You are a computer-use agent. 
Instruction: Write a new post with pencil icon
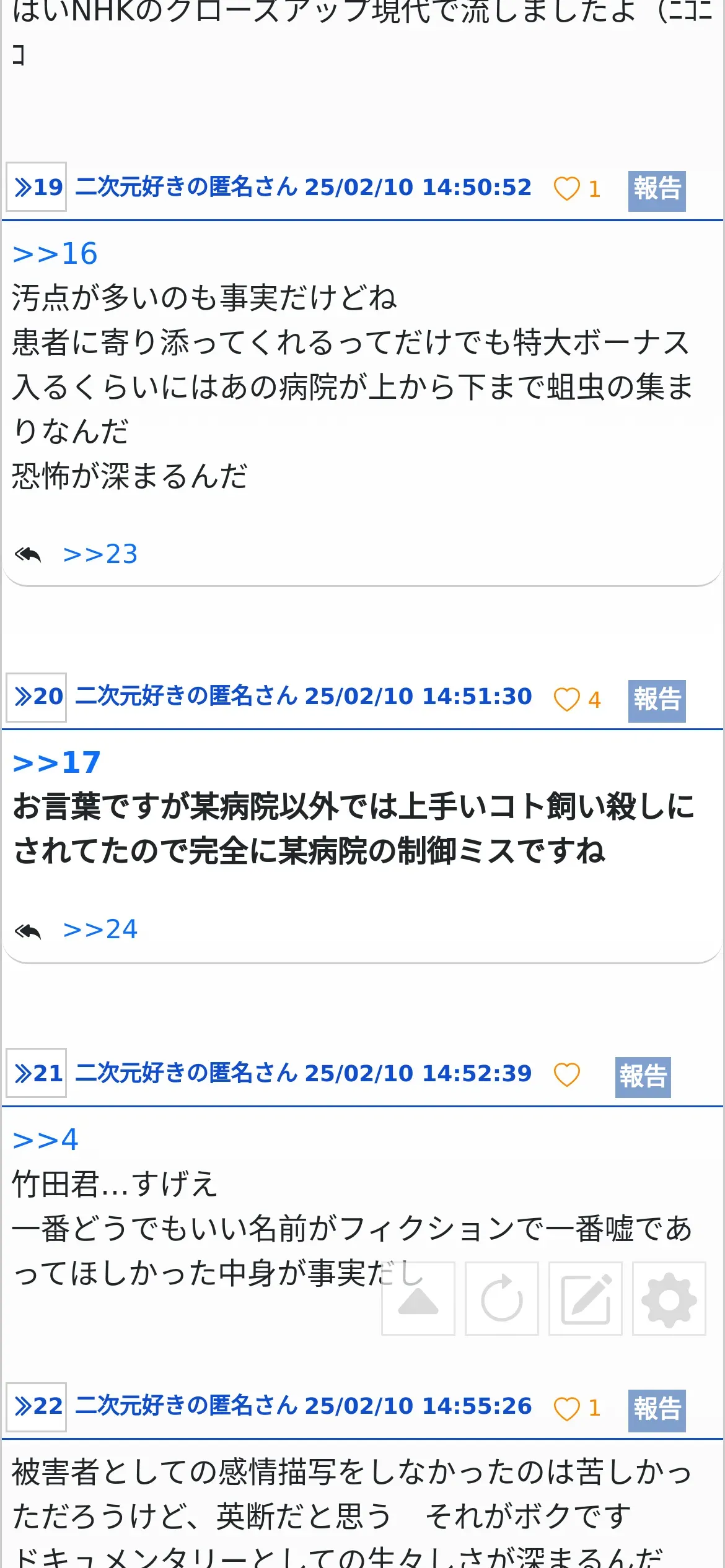586,1299
